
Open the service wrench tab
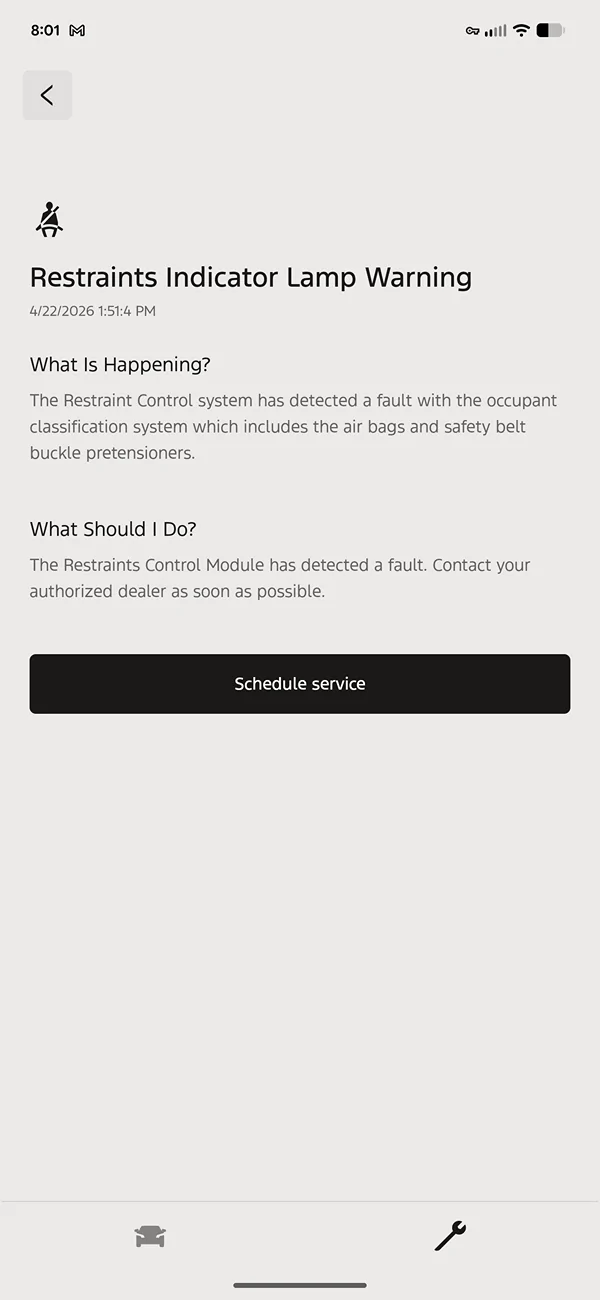click(x=450, y=1237)
